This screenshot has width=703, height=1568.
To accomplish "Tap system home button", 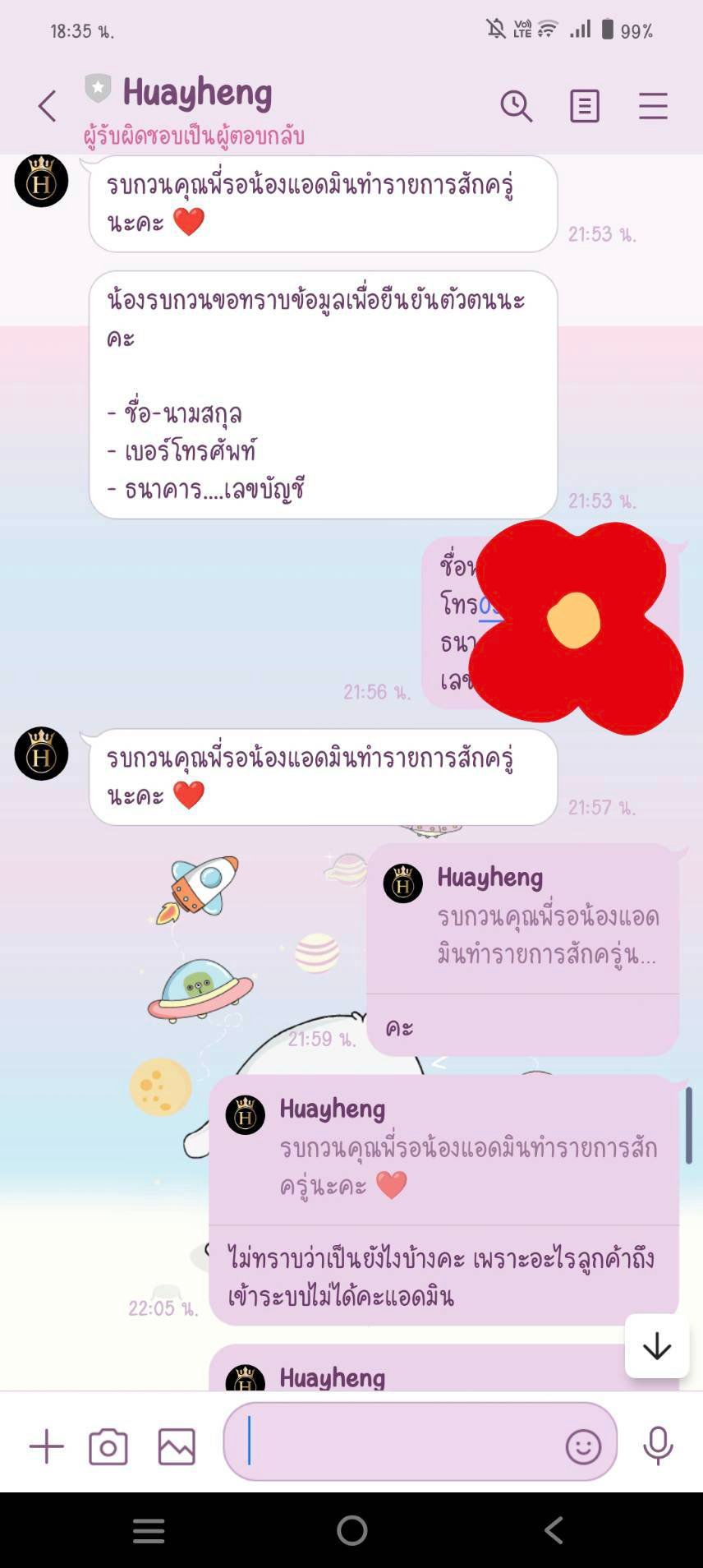I will (x=351, y=1530).
